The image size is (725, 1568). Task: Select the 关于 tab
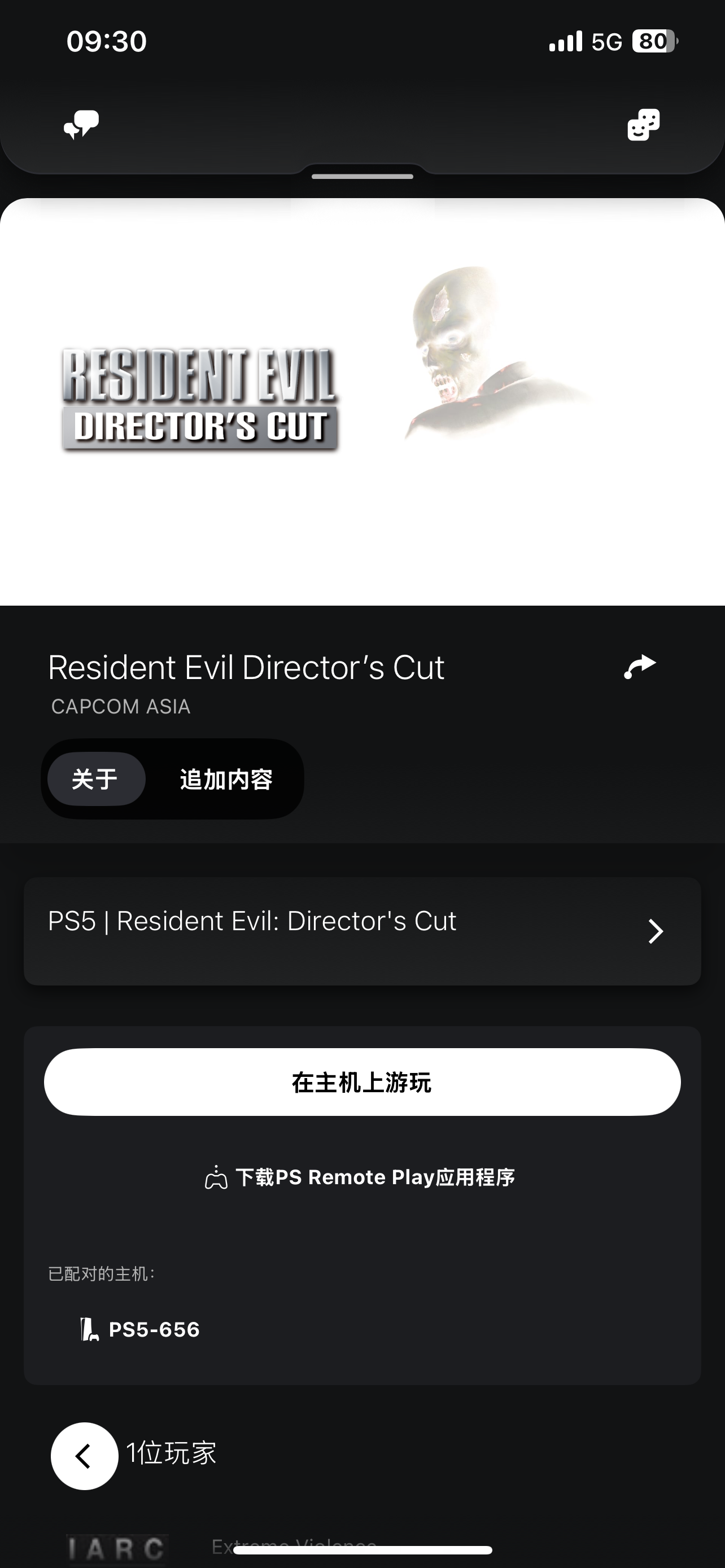click(x=95, y=779)
